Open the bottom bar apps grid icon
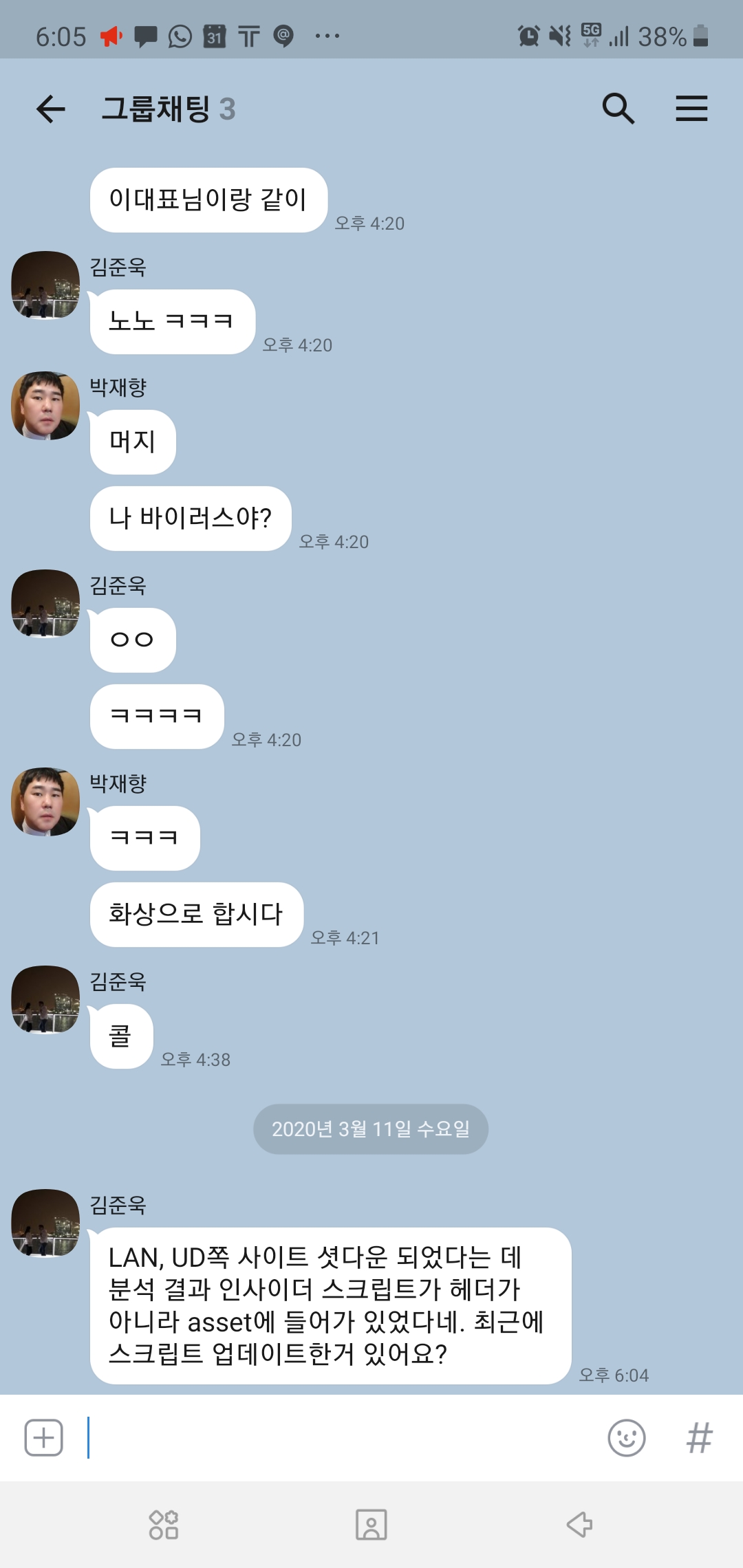The image size is (743, 1568). 164,1525
